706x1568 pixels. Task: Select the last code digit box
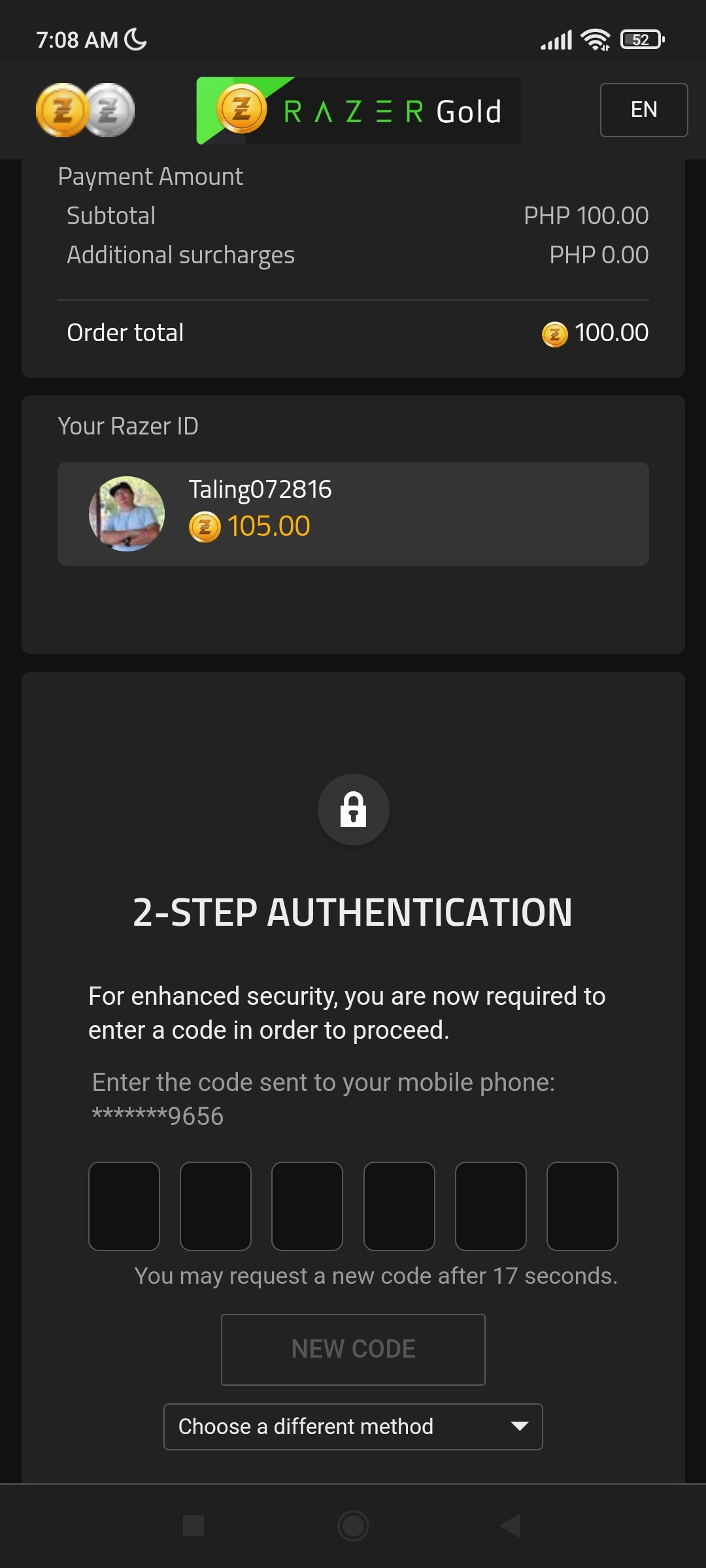(x=582, y=1206)
